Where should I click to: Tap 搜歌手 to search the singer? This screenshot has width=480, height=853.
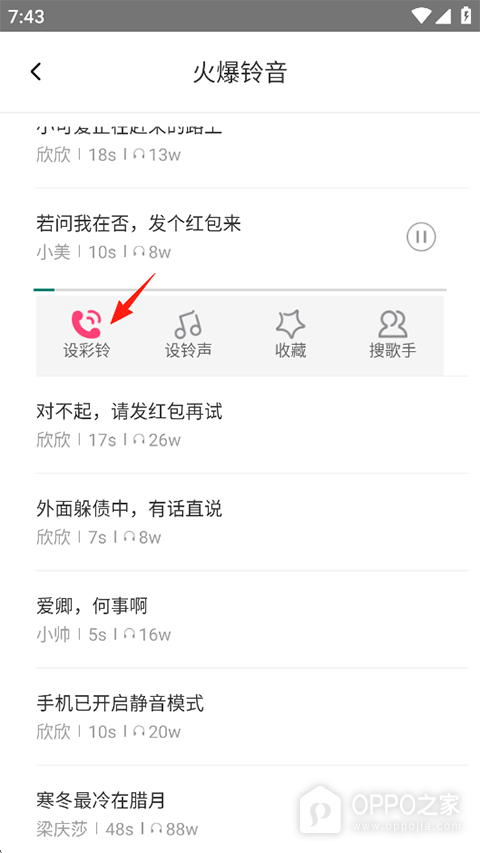click(393, 334)
